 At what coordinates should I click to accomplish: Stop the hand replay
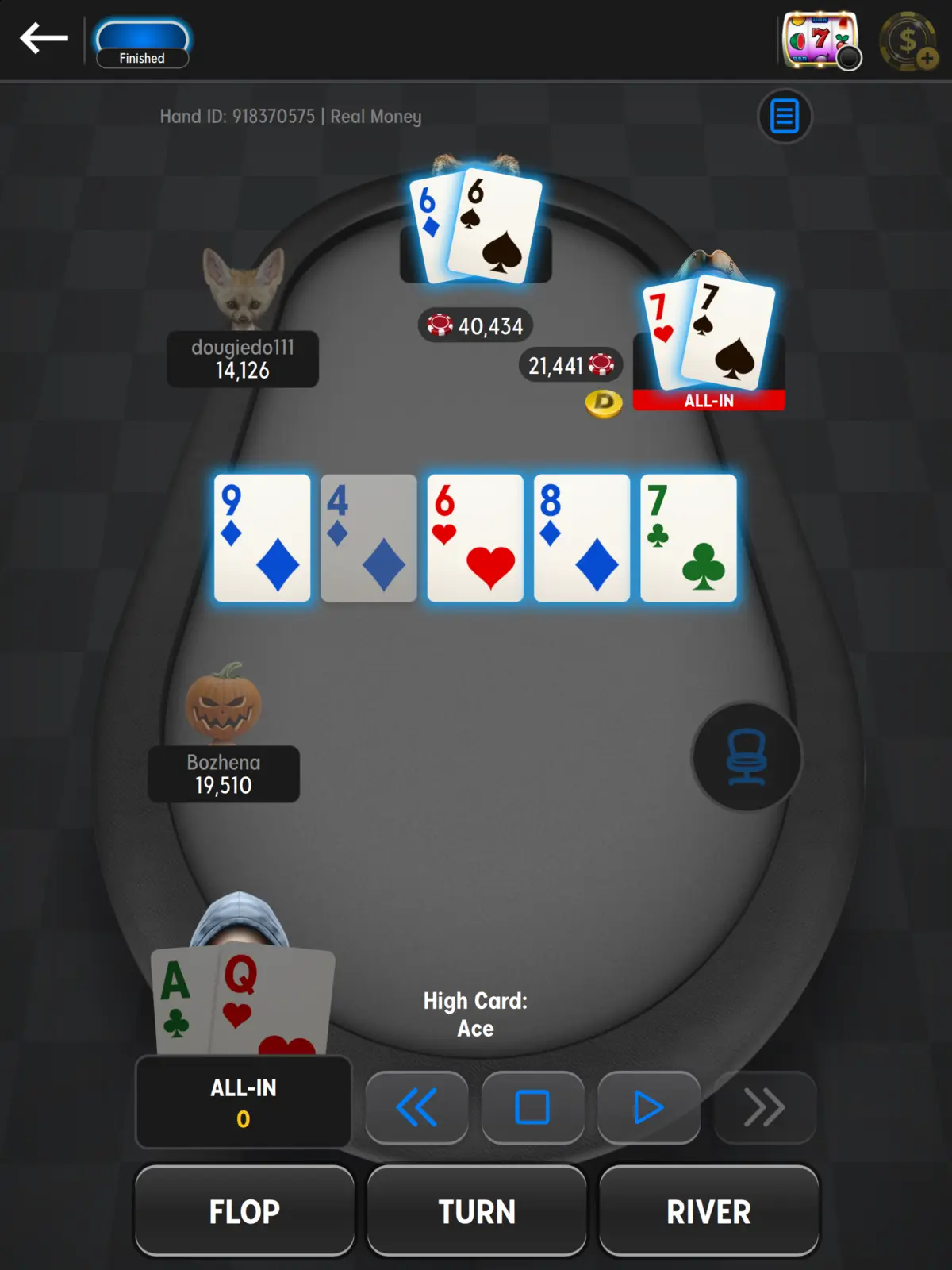[532, 1107]
